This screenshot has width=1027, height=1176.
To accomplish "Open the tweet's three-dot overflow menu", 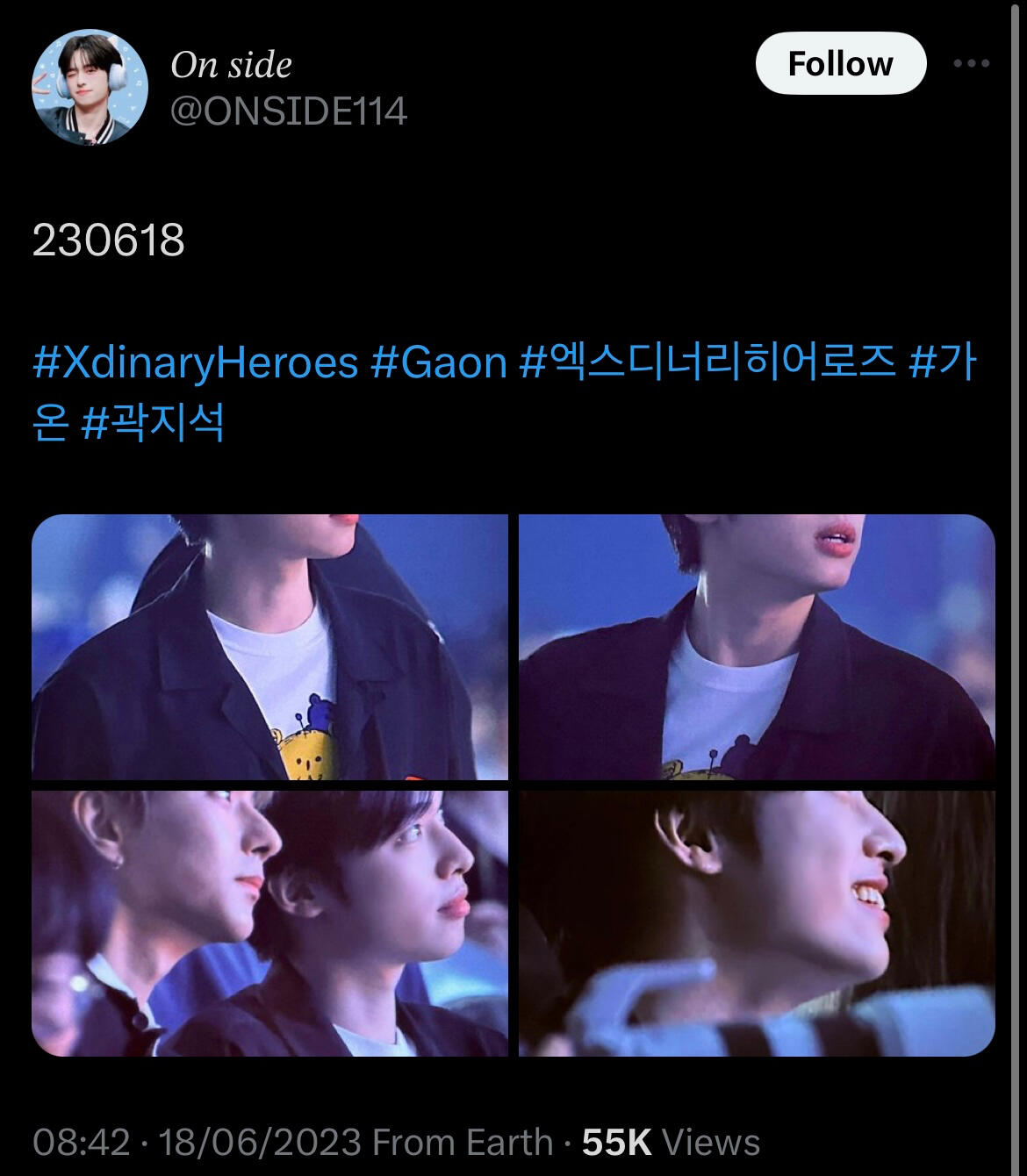I will tap(972, 64).
